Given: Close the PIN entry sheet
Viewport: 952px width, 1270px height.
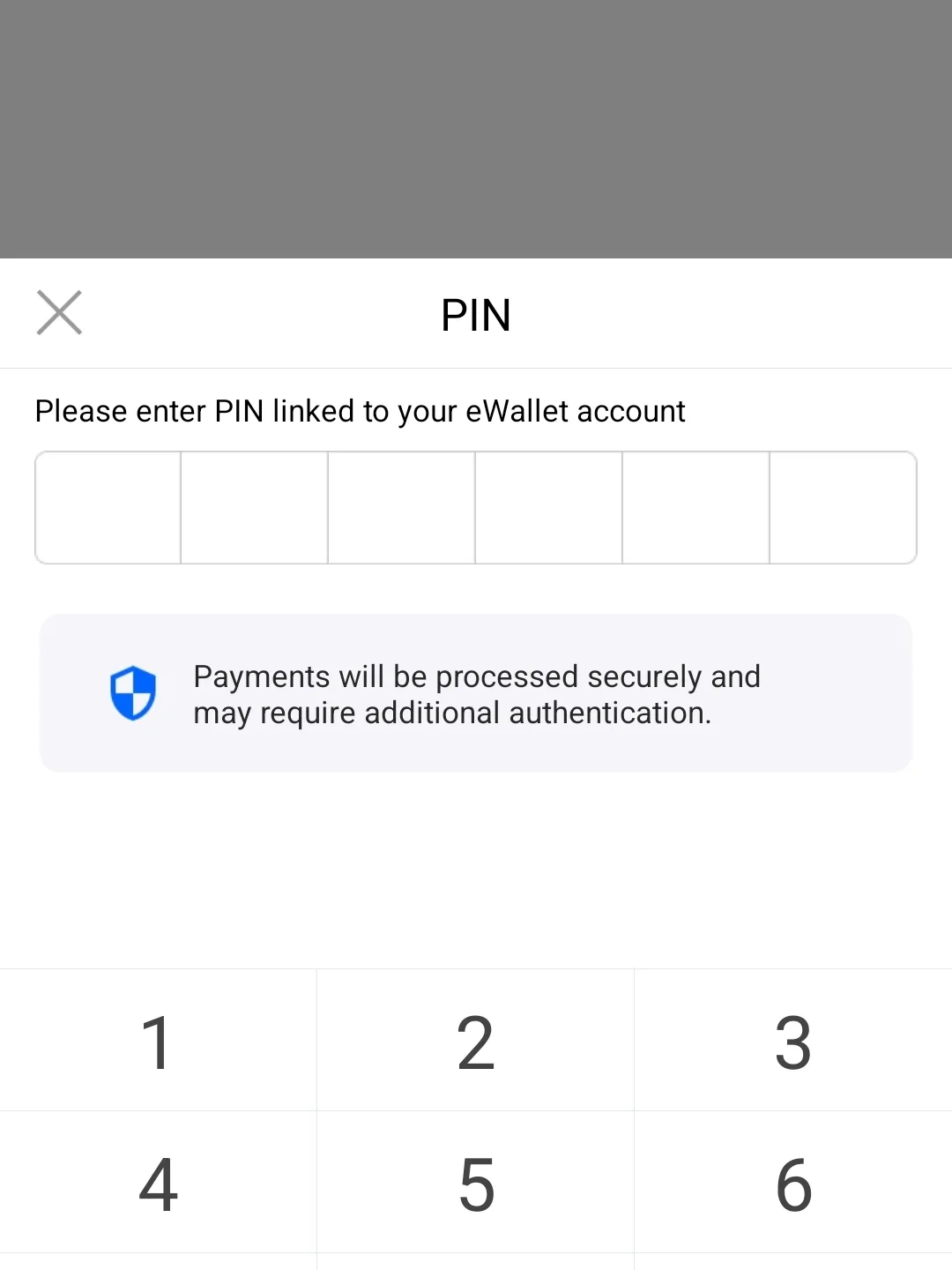Looking at the screenshot, I should click(x=59, y=313).
